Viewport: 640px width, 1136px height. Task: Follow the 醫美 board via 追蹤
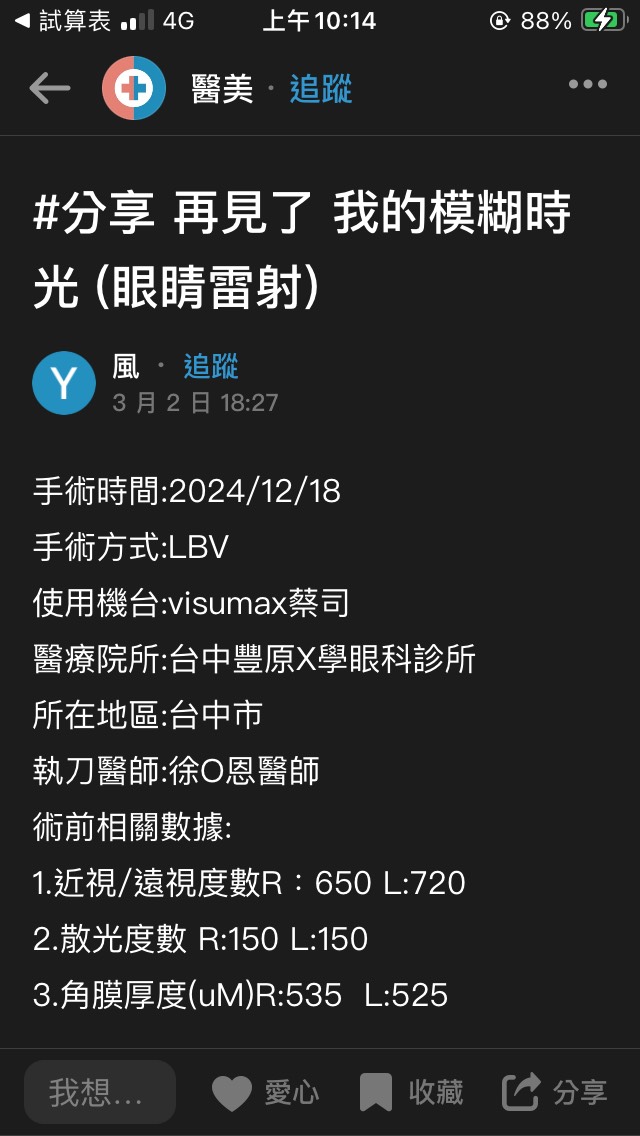click(x=321, y=89)
